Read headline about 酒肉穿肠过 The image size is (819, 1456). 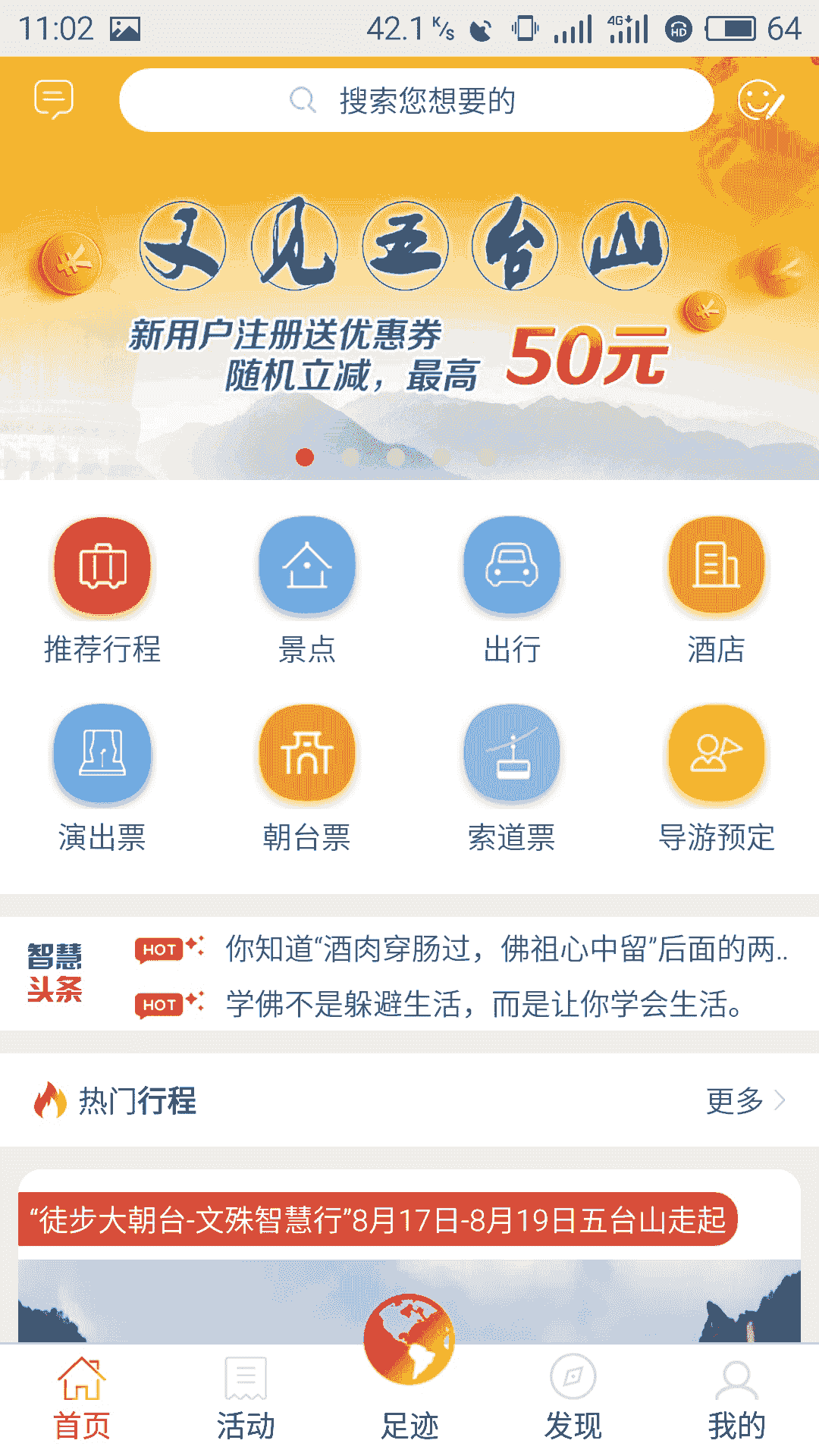click(x=504, y=949)
